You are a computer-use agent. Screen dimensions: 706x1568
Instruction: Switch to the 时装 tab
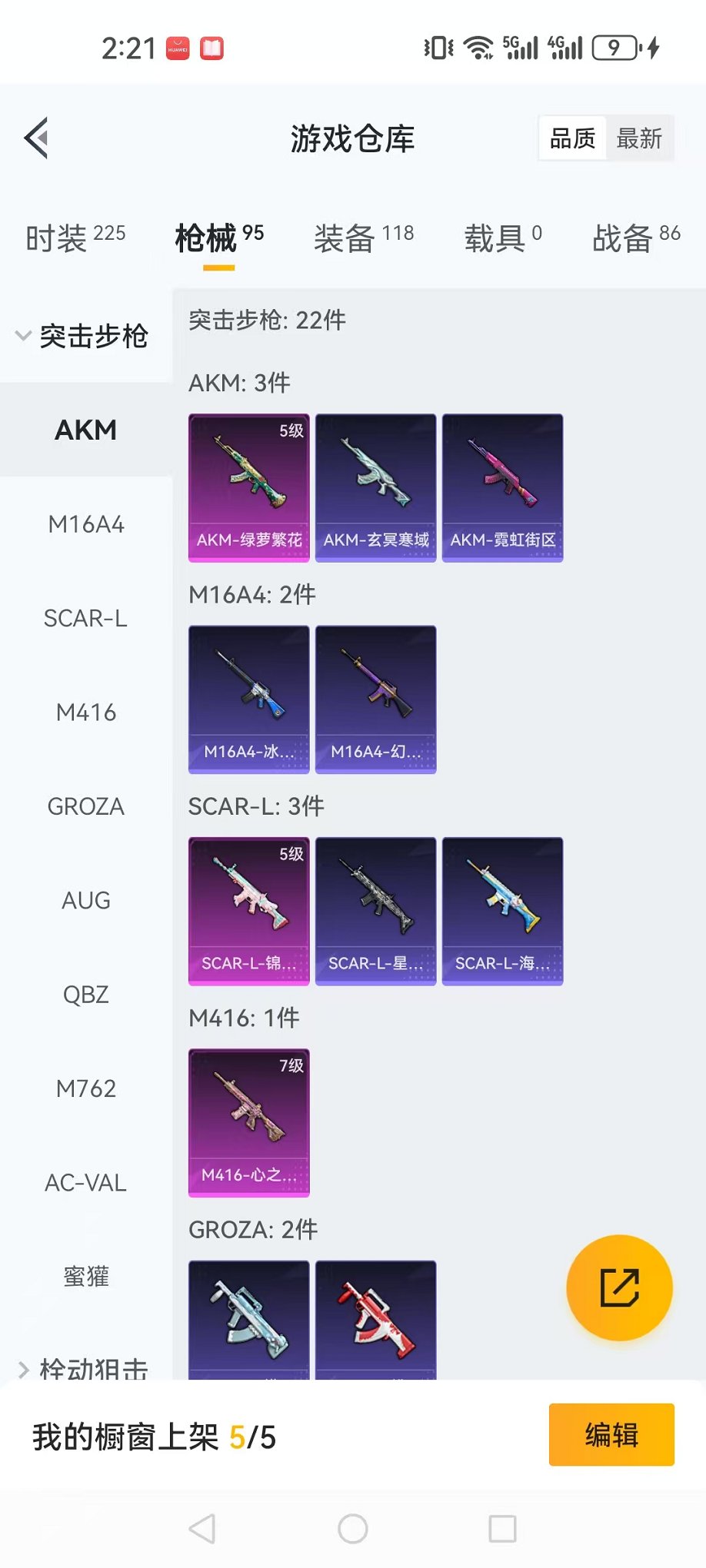75,238
